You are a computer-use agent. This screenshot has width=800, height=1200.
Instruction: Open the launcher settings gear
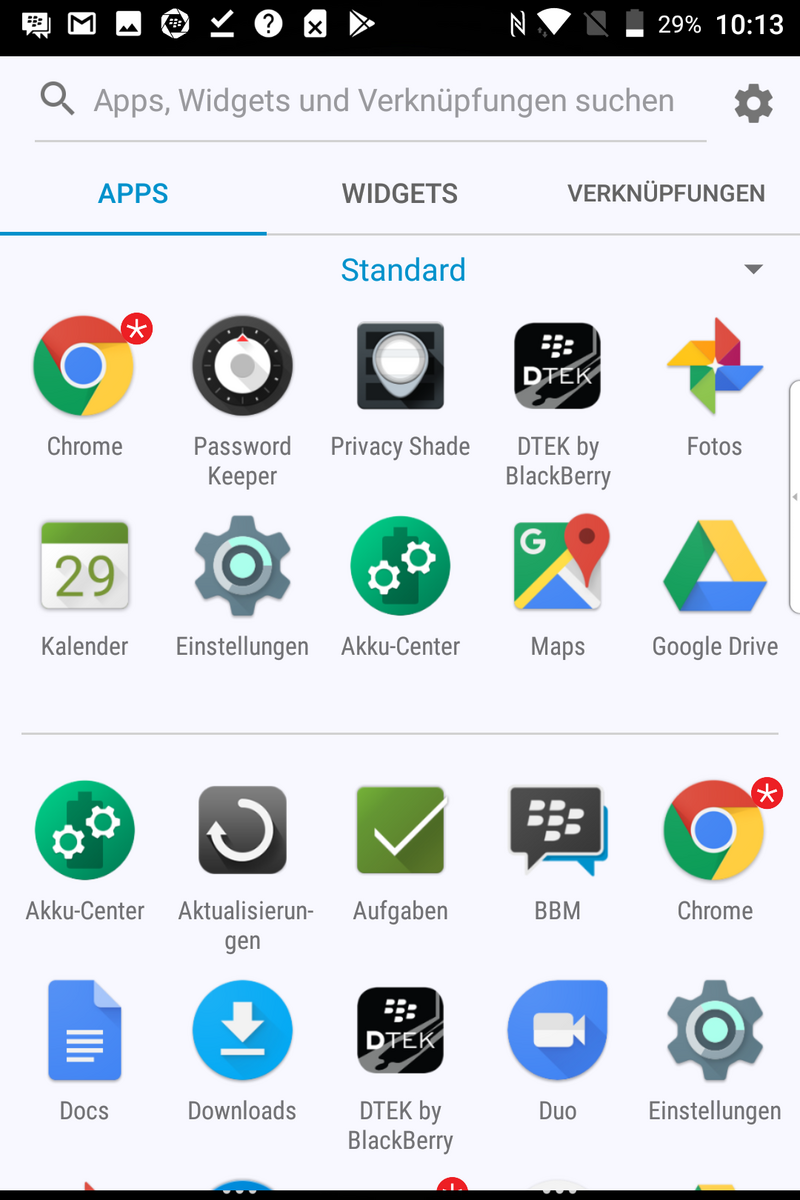(753, 103)
